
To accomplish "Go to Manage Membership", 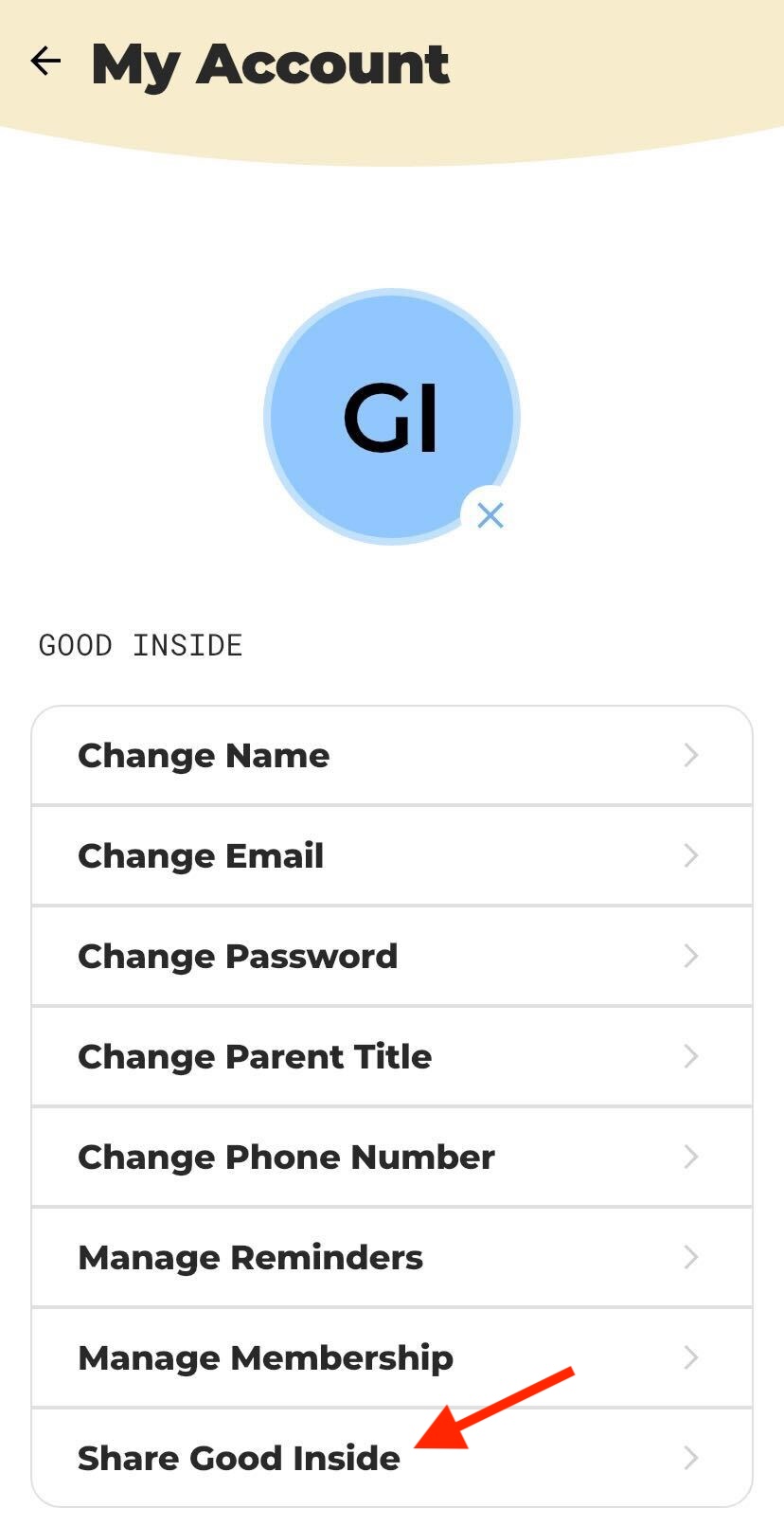I will coord(392,1358).
